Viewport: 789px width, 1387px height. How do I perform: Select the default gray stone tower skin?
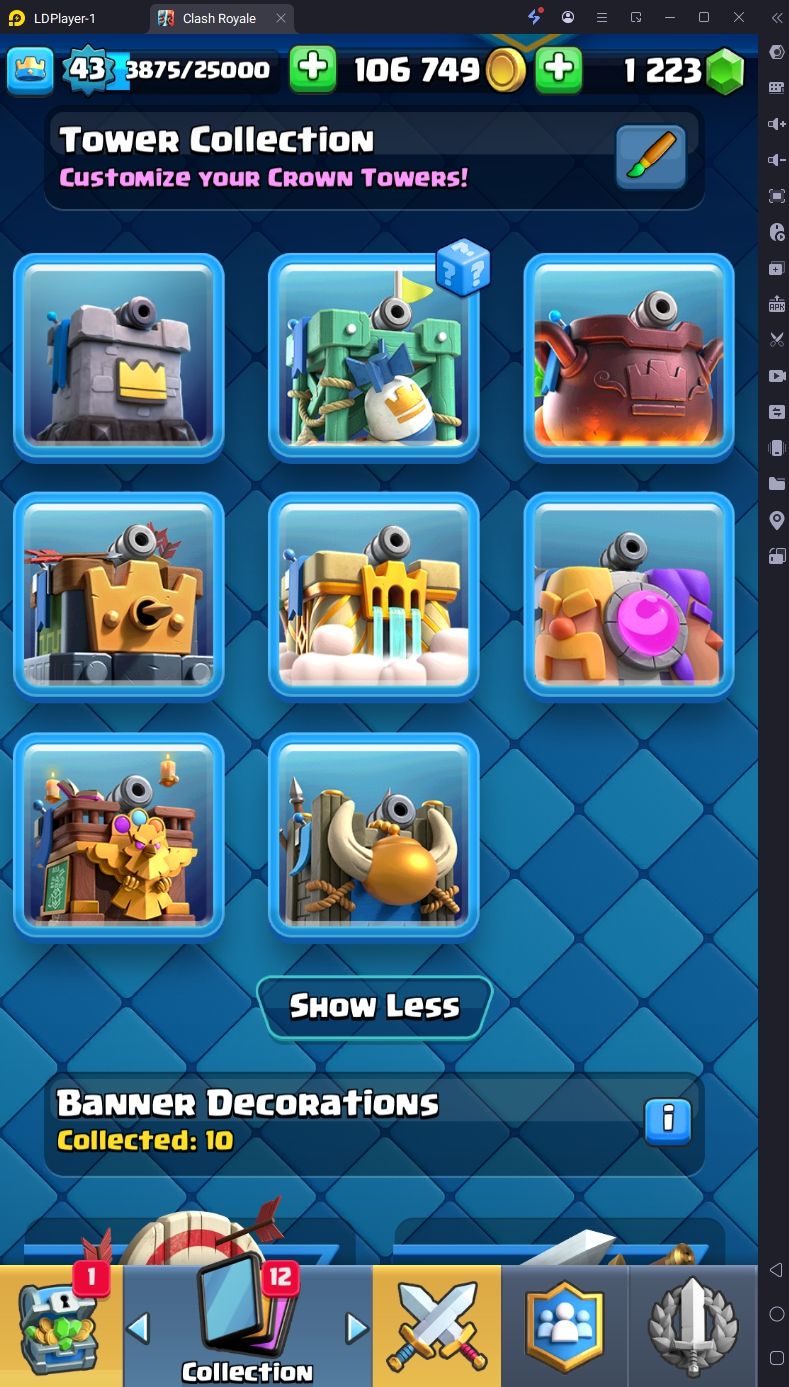pos(118,358)
